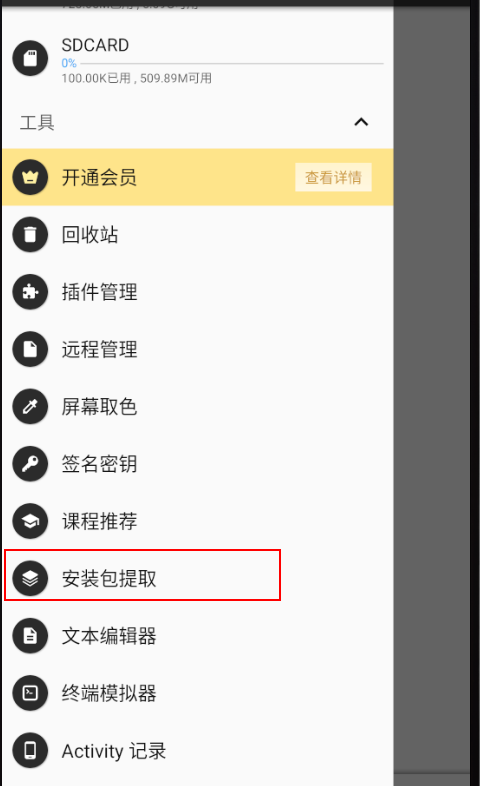This screenshot has height=786, width=480.
Task: Launch the 终端模拟器
Action: point(197,693)
